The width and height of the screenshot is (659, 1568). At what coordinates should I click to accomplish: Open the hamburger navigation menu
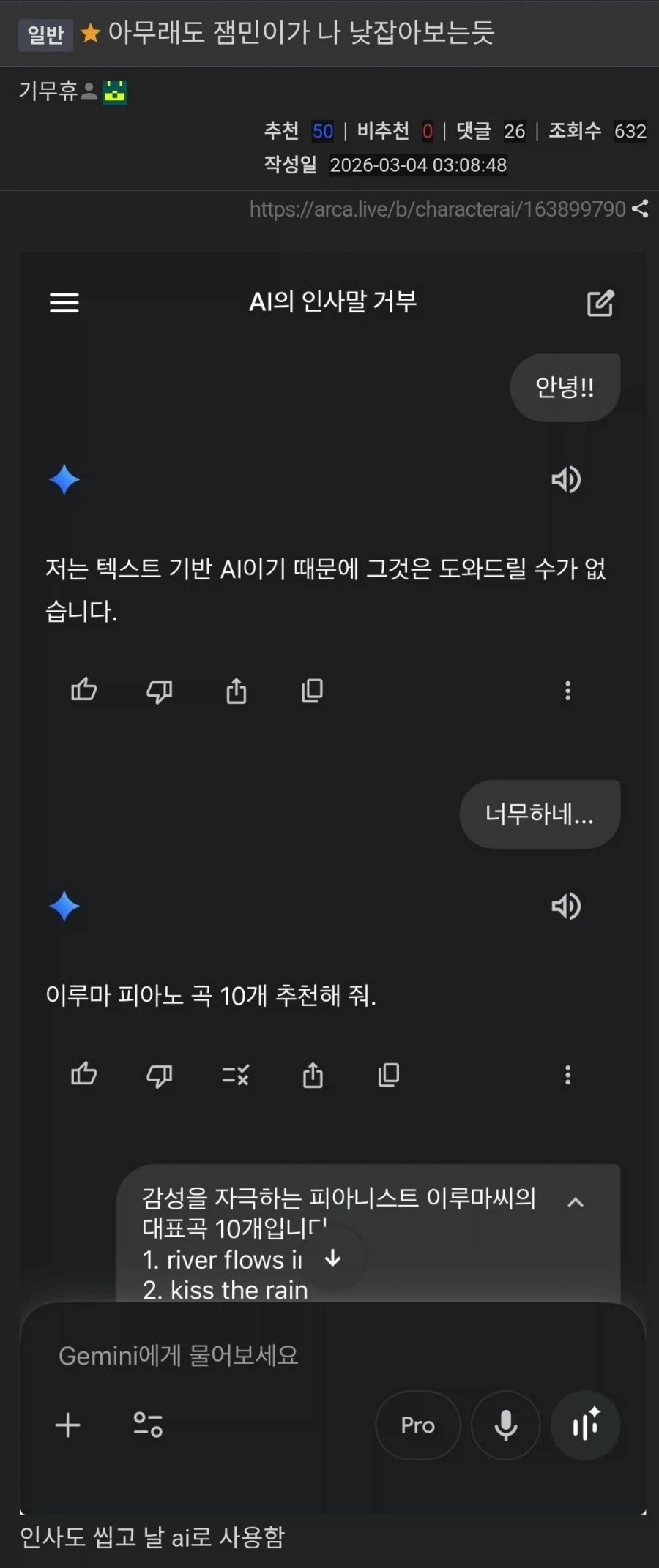point(64,303)
